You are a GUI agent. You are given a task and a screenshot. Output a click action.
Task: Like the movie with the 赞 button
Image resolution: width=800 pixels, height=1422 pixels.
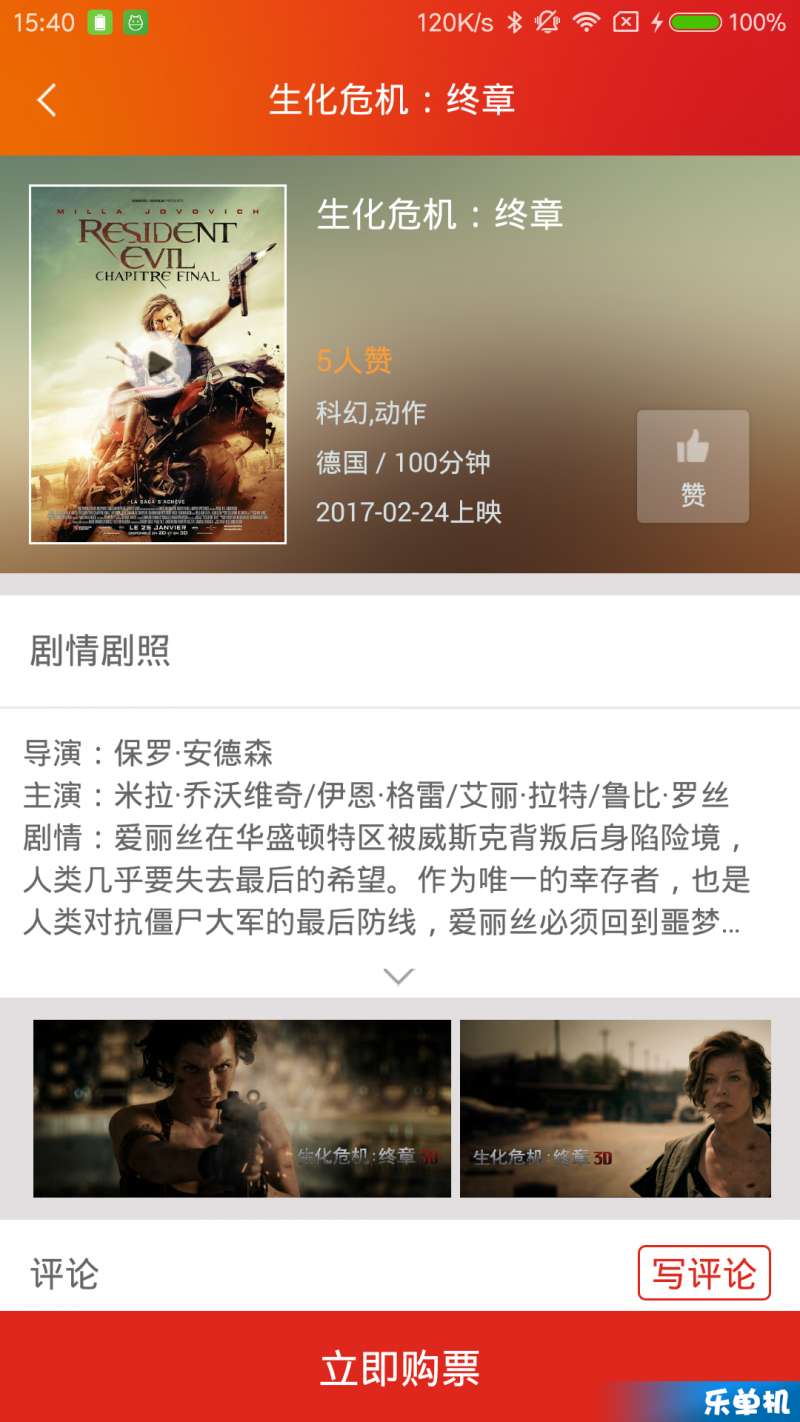point(692,466)
